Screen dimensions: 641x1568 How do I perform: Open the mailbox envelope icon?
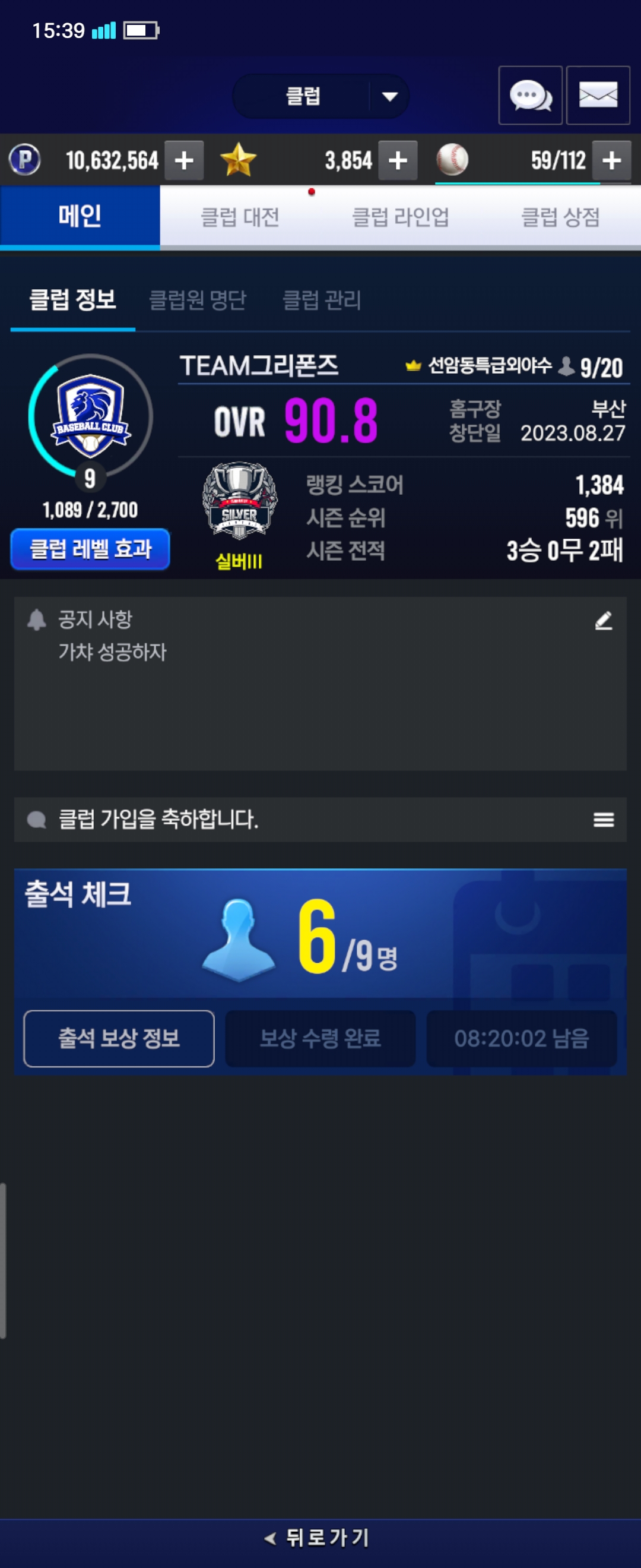598,96
